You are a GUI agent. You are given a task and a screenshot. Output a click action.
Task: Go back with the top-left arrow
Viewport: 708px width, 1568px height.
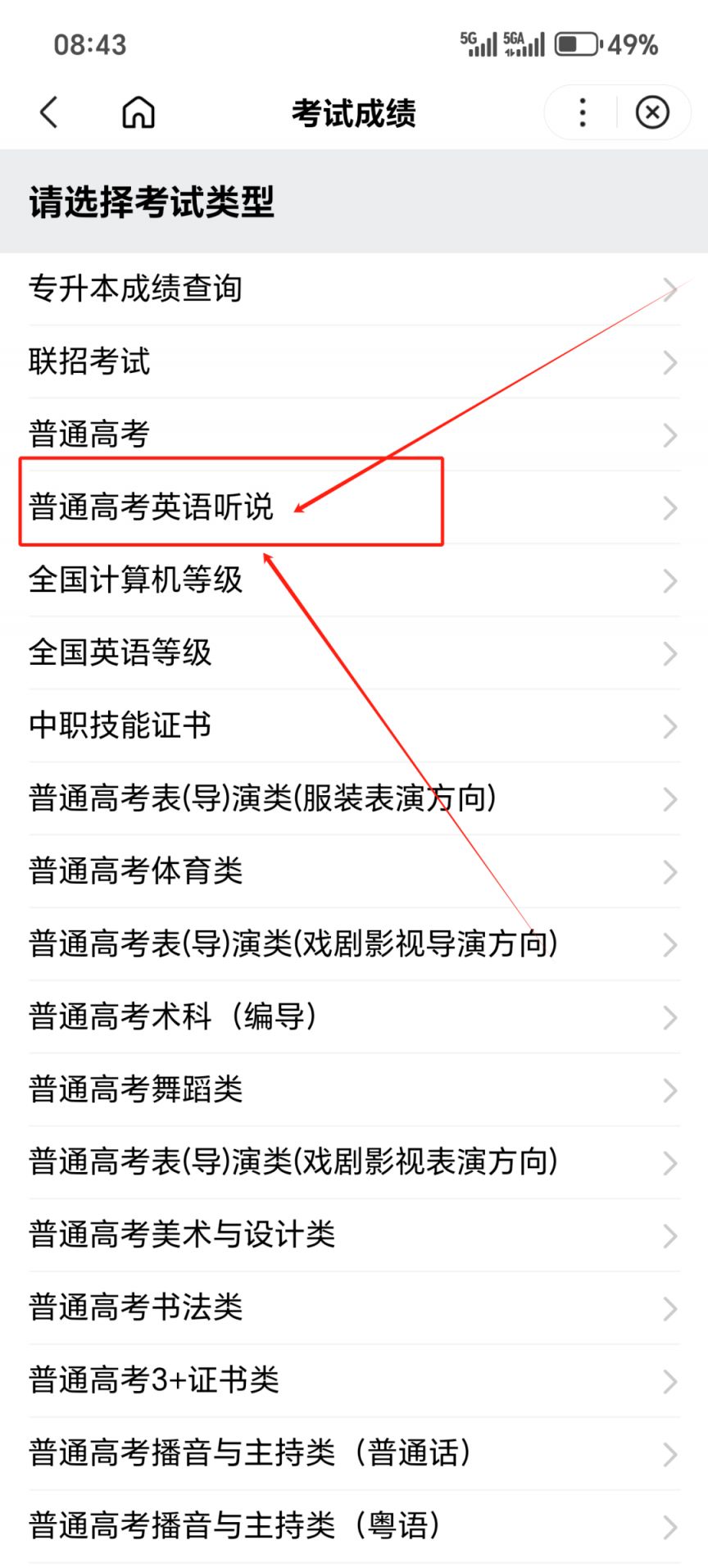pyautogui.click(x=49, y=112)
